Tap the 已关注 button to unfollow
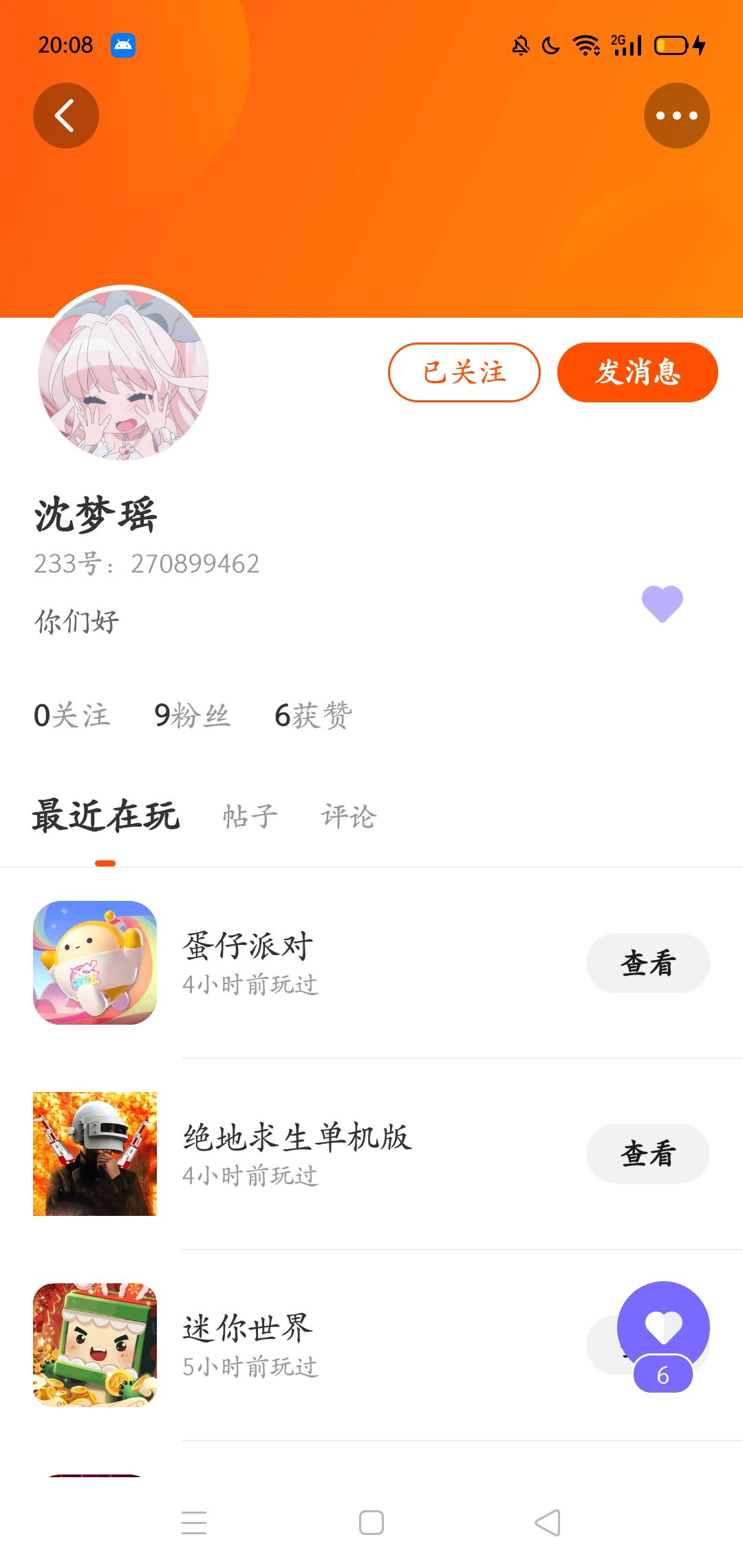 point(464,372)
